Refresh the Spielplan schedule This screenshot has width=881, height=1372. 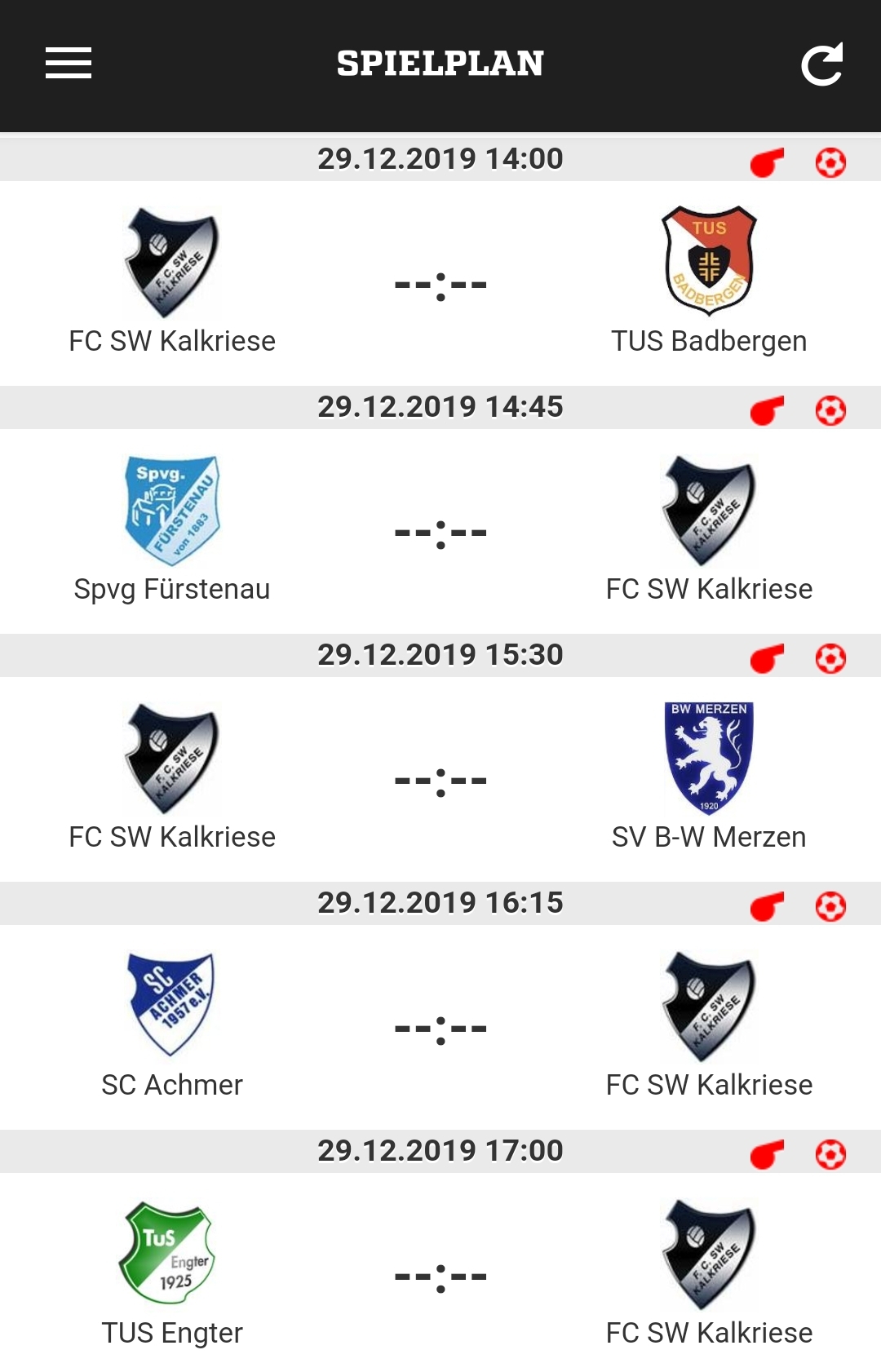[x=821, y=64]
